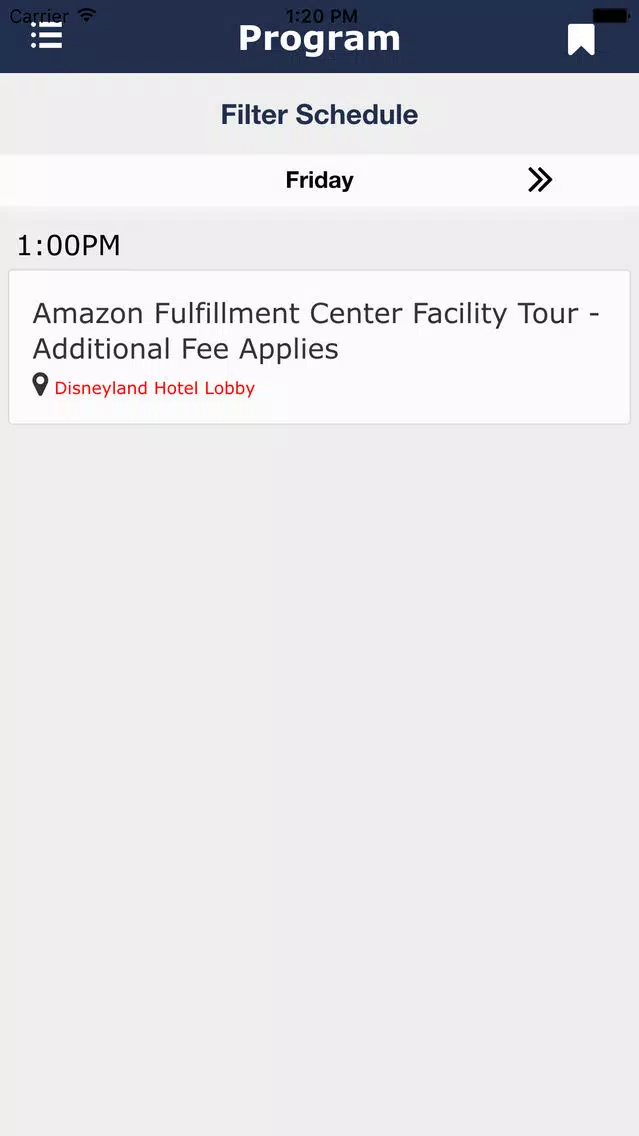The height and width of the screenshot is (1136, 639).
Task: Go to next day with double arrow
Action: (540, 180)
